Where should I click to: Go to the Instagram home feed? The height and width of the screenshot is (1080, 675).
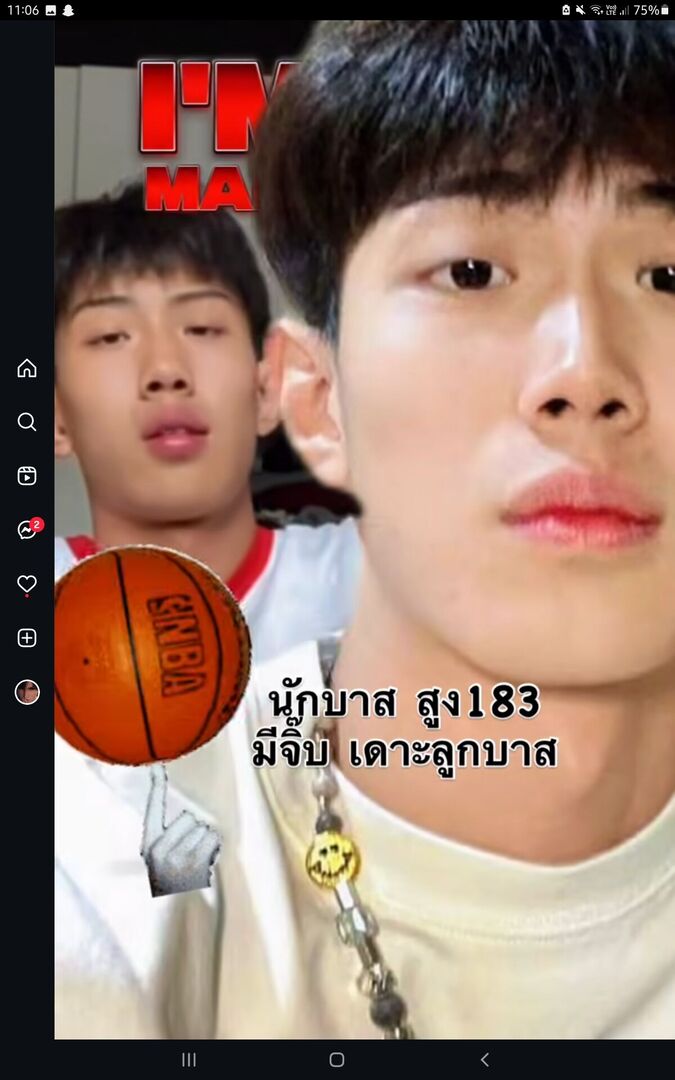coord(27,368)
